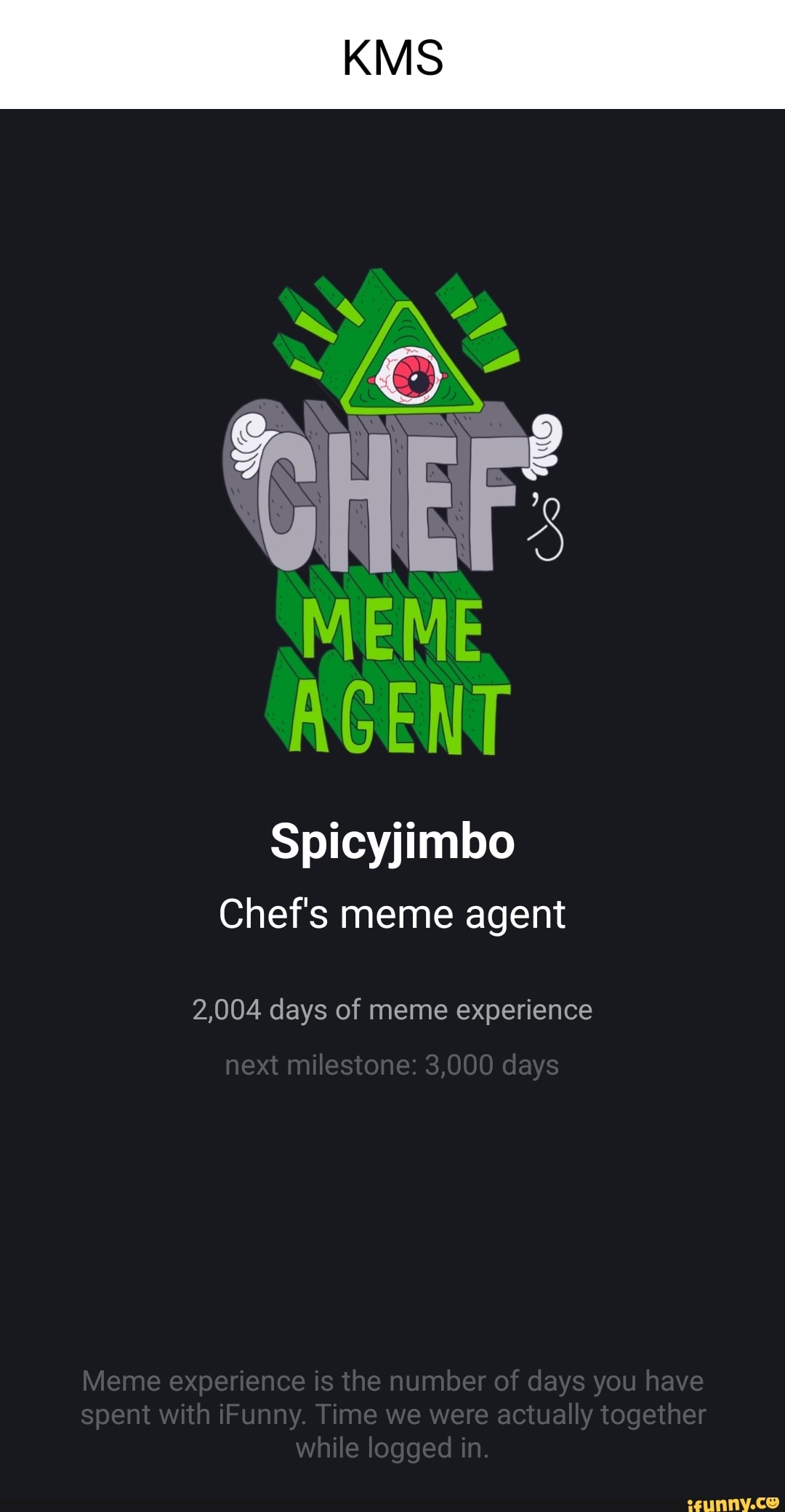Click the Chef's meme agent rank label
The image size is (785, 1512).
392,914
